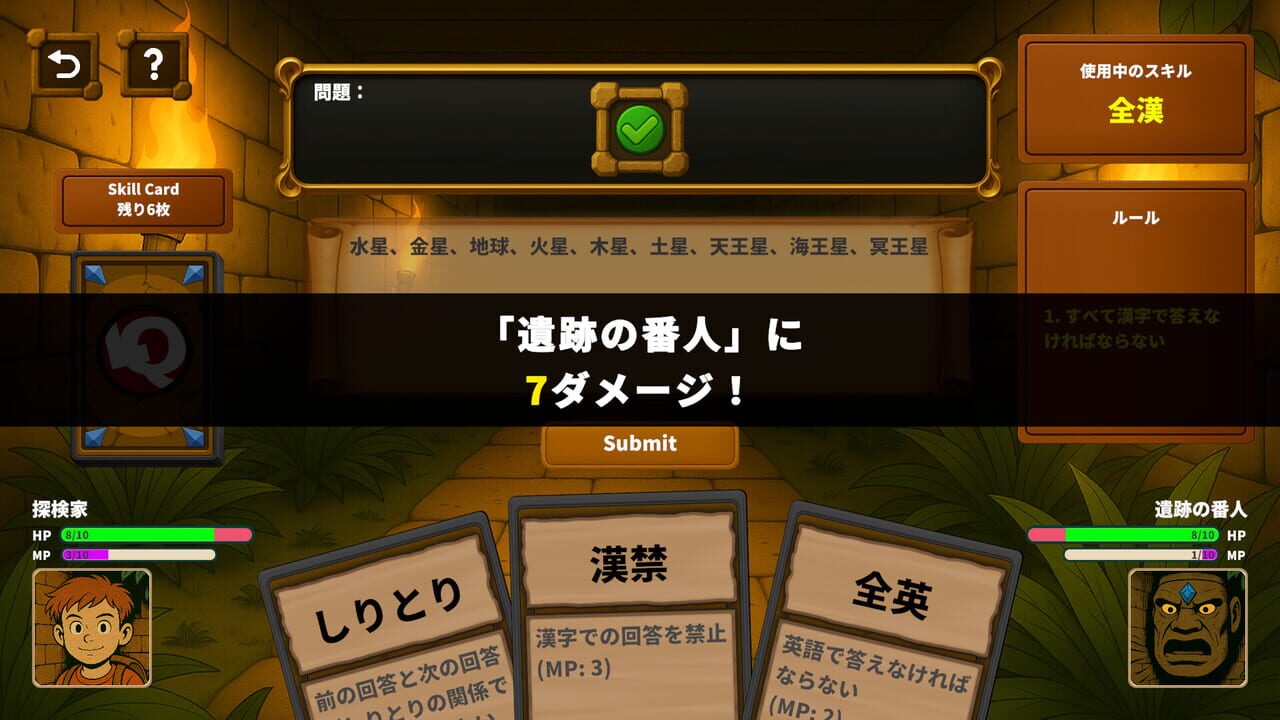Screen dimensions: 1280x720
Task: Tap the back arrow button
Action: click(x=65, y=65)
